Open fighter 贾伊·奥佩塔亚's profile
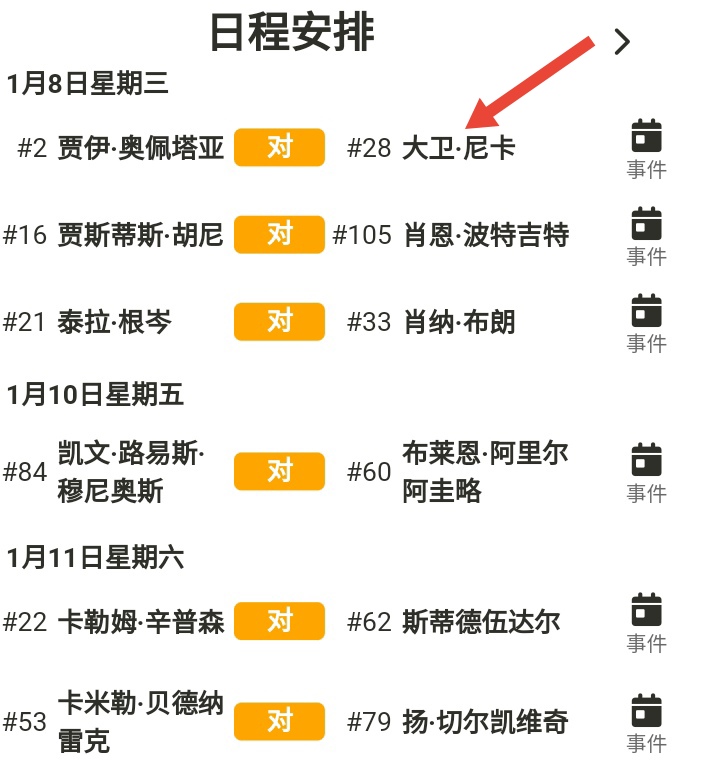The image size is (720, 770). pos(140,149)
